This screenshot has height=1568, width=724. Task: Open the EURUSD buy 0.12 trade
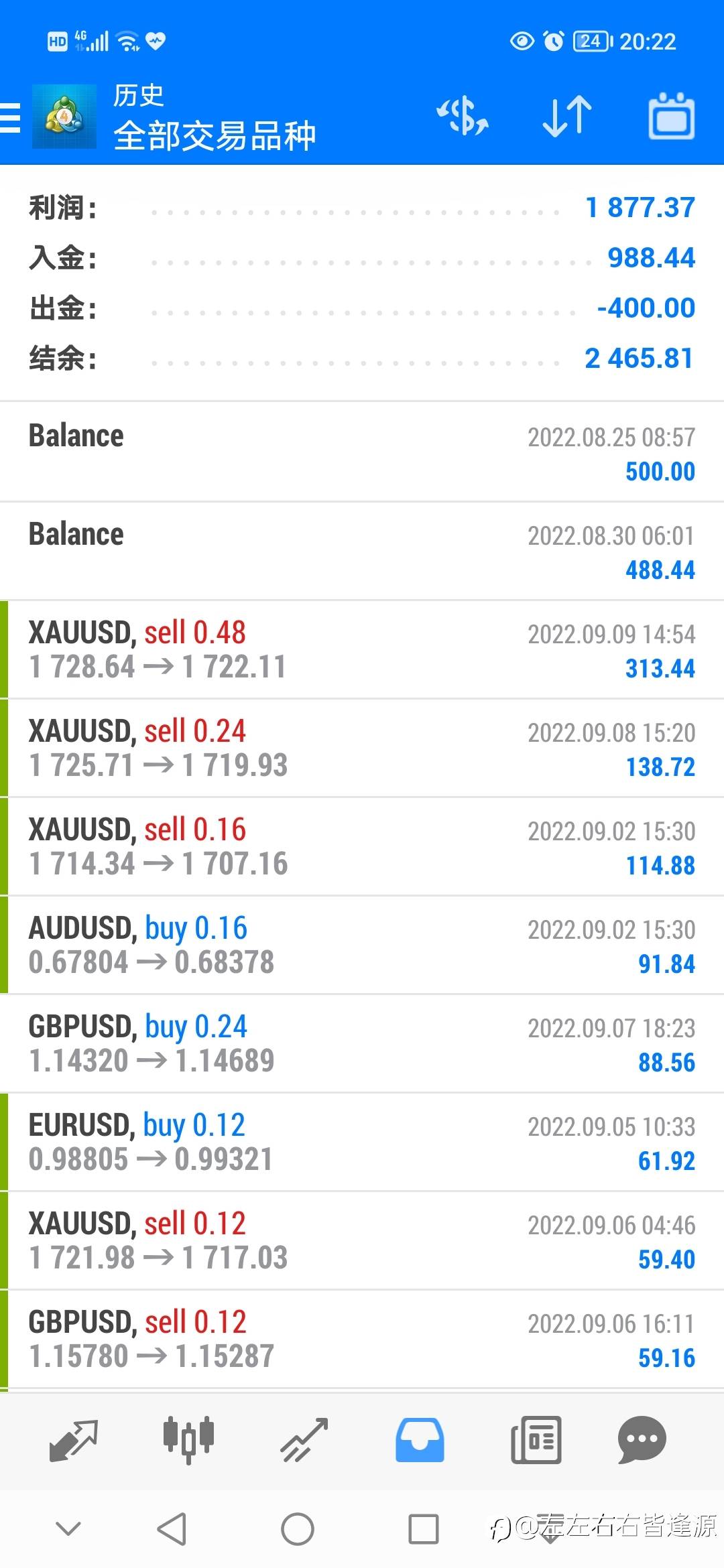pos(362,1142)
